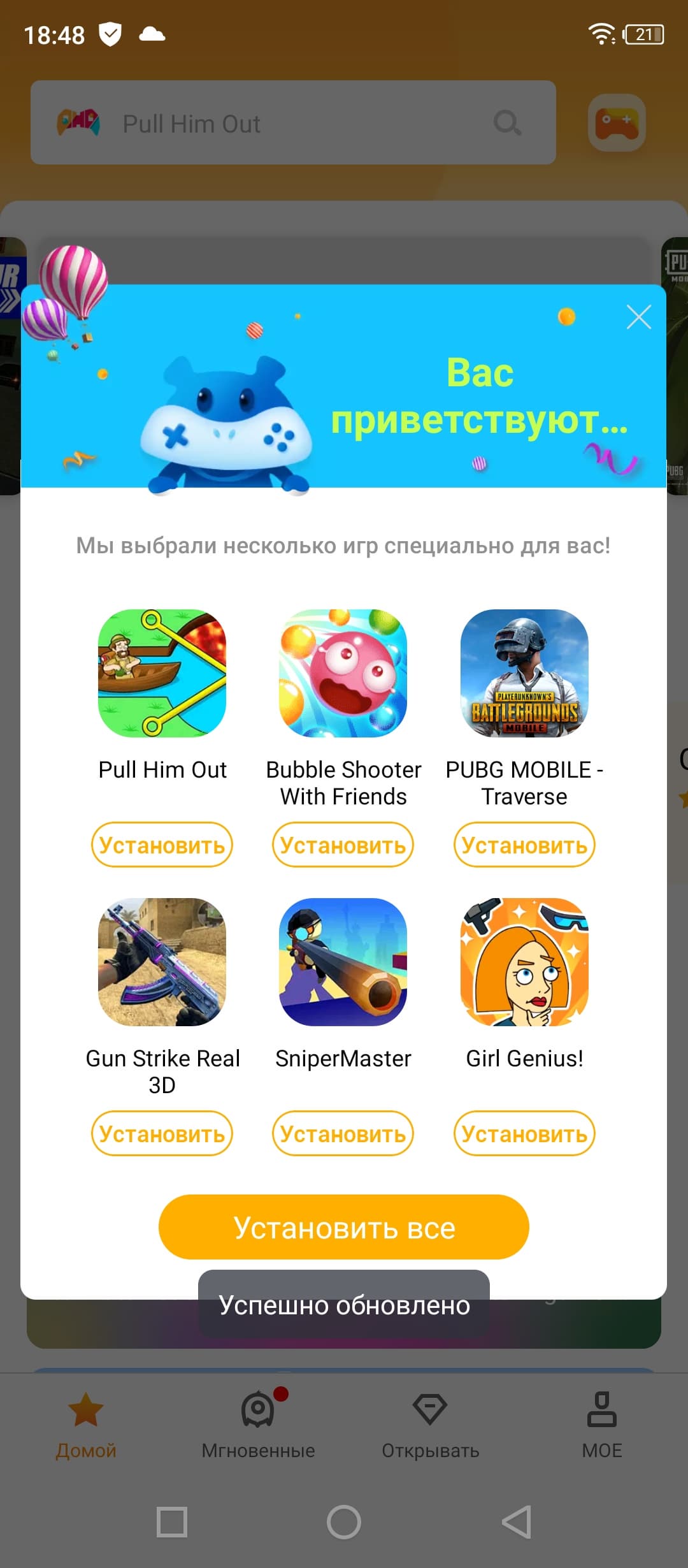Install Girl Genius! game
688x1568 pixels.
point(524,1134)
